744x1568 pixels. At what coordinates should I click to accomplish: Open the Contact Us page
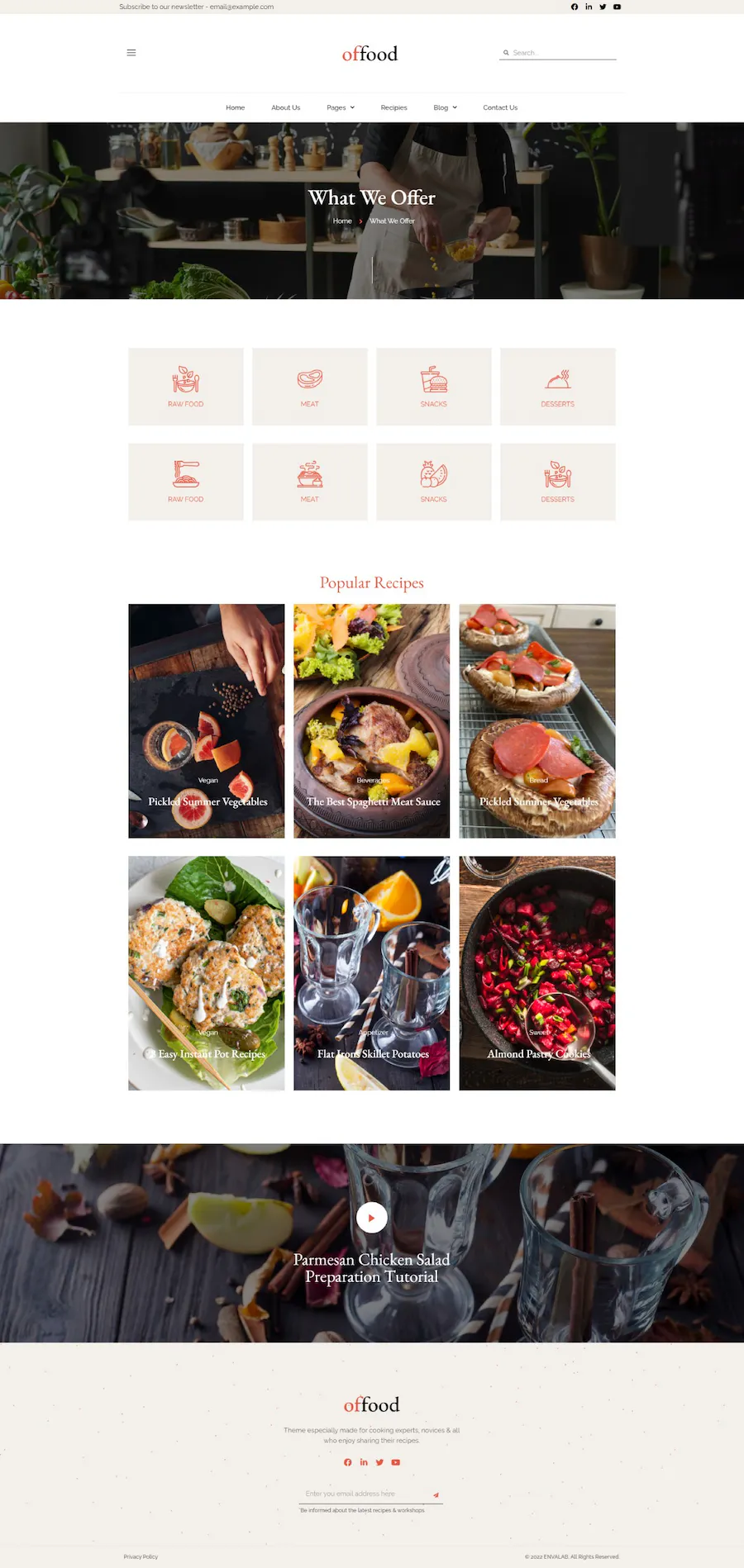click(x=500, y=107)
